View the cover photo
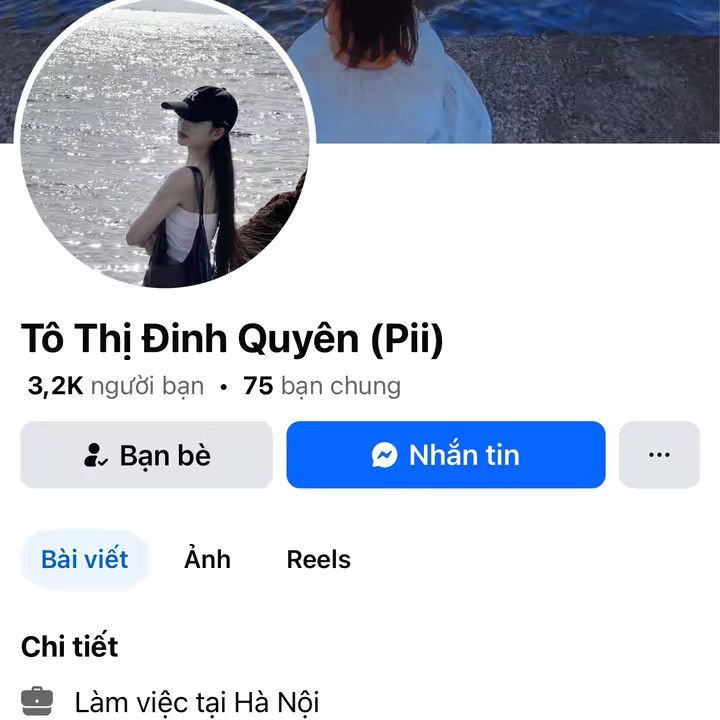The image size is (720, 720). point(520,70)
